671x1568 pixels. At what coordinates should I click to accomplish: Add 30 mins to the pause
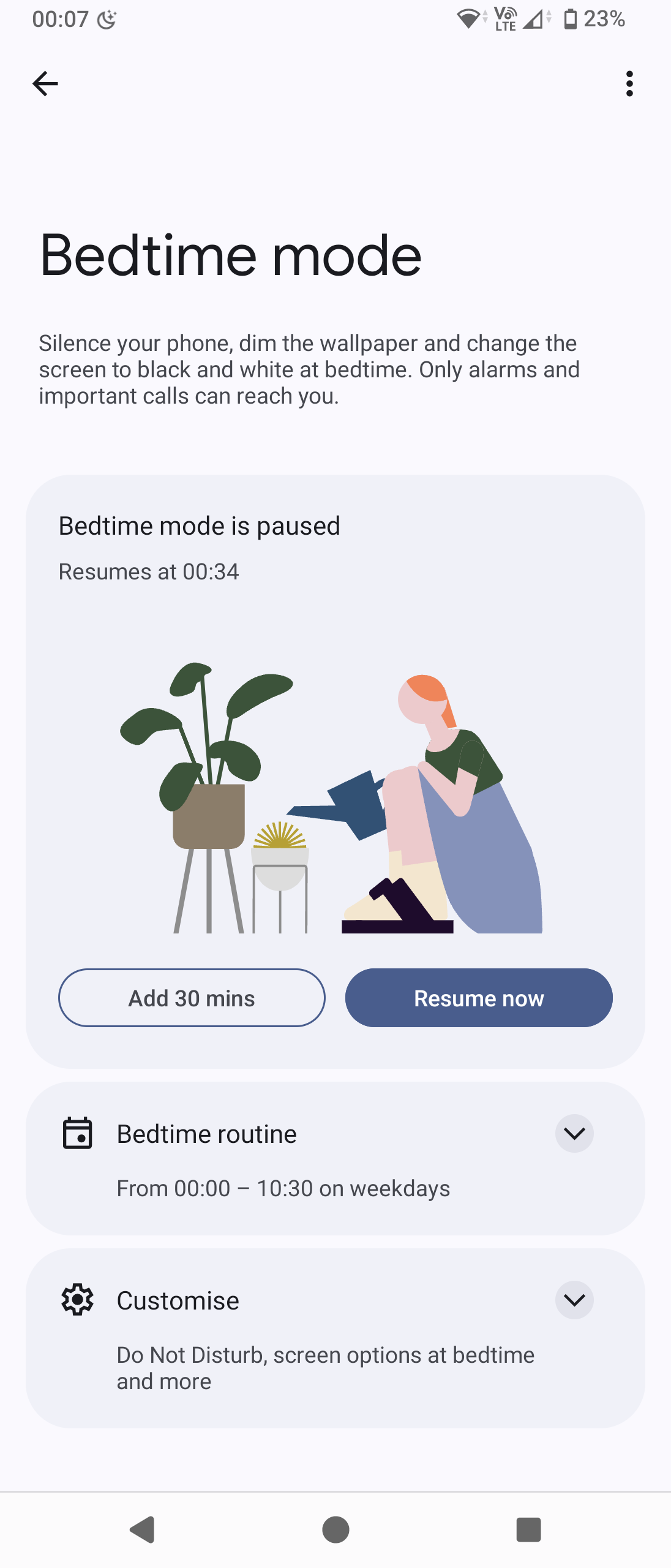(x=192, y=998)
